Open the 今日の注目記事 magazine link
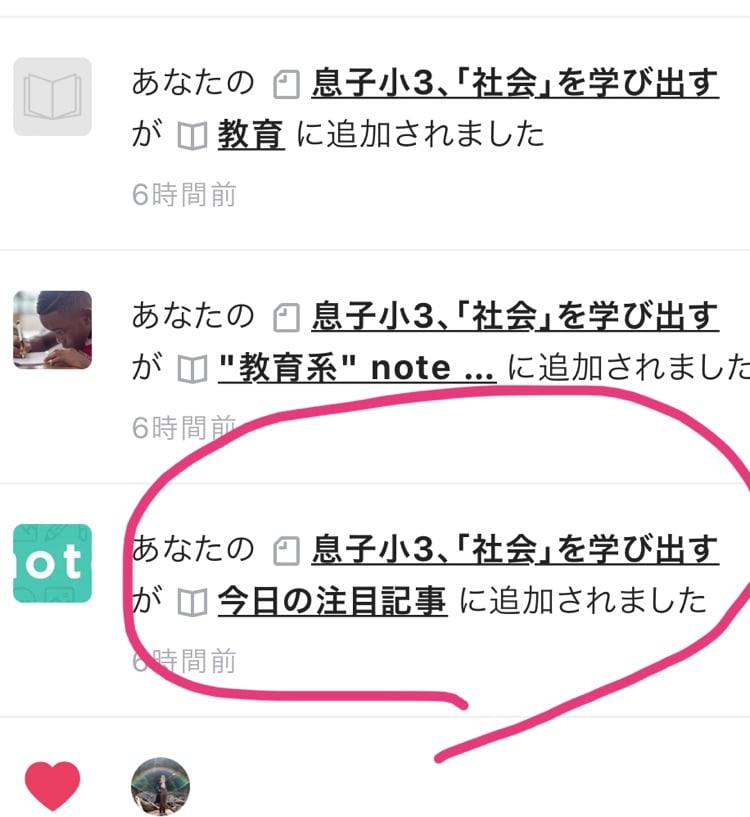750x817 pixels. (x=332, y=601)
